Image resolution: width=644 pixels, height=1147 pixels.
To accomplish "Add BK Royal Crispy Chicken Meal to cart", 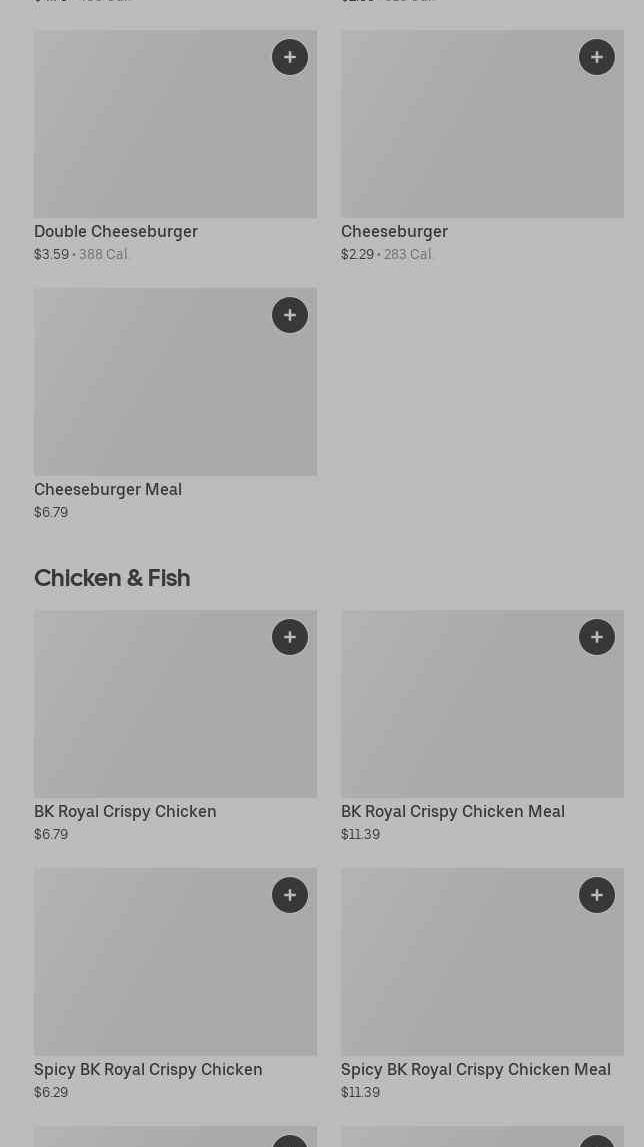I will 597,637.
